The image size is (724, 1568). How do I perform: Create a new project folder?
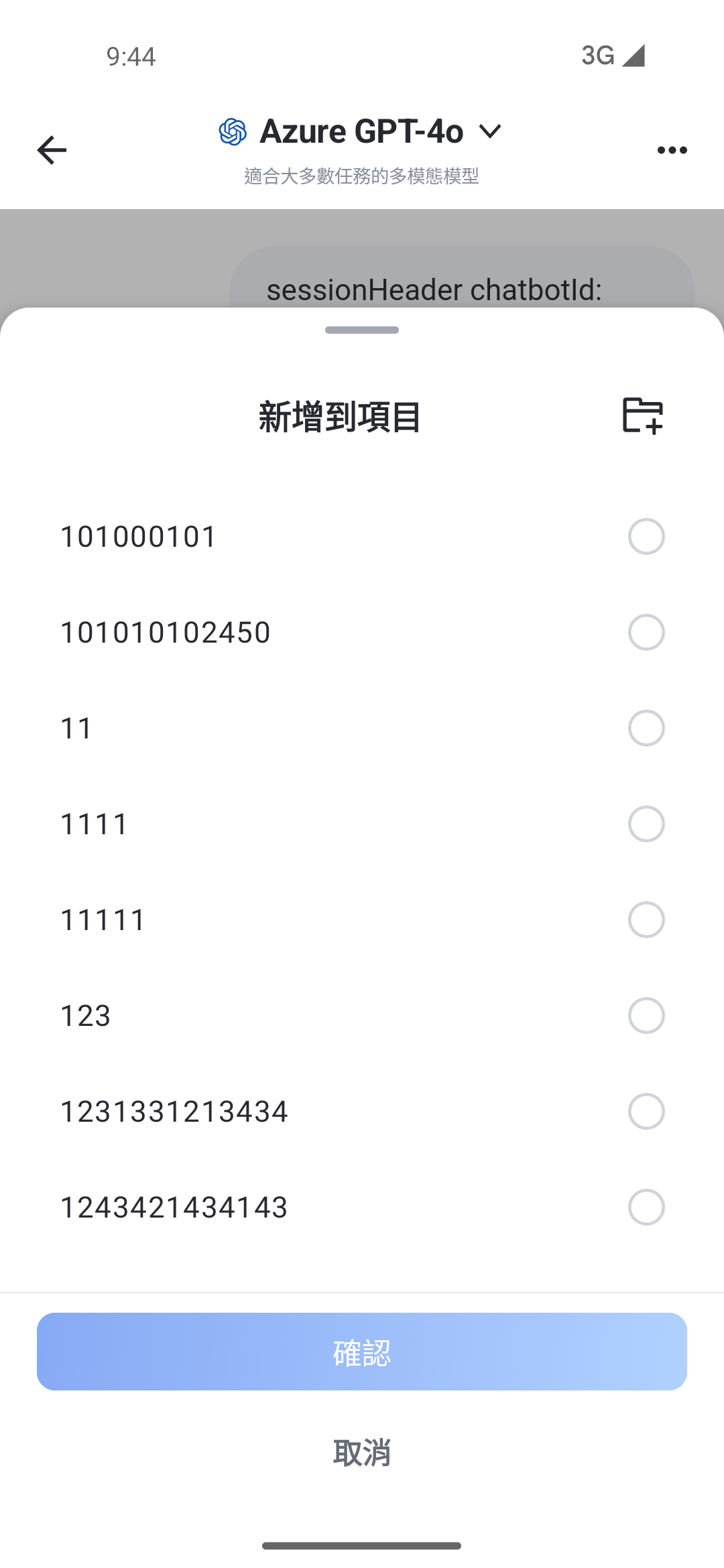click(642, 415)
